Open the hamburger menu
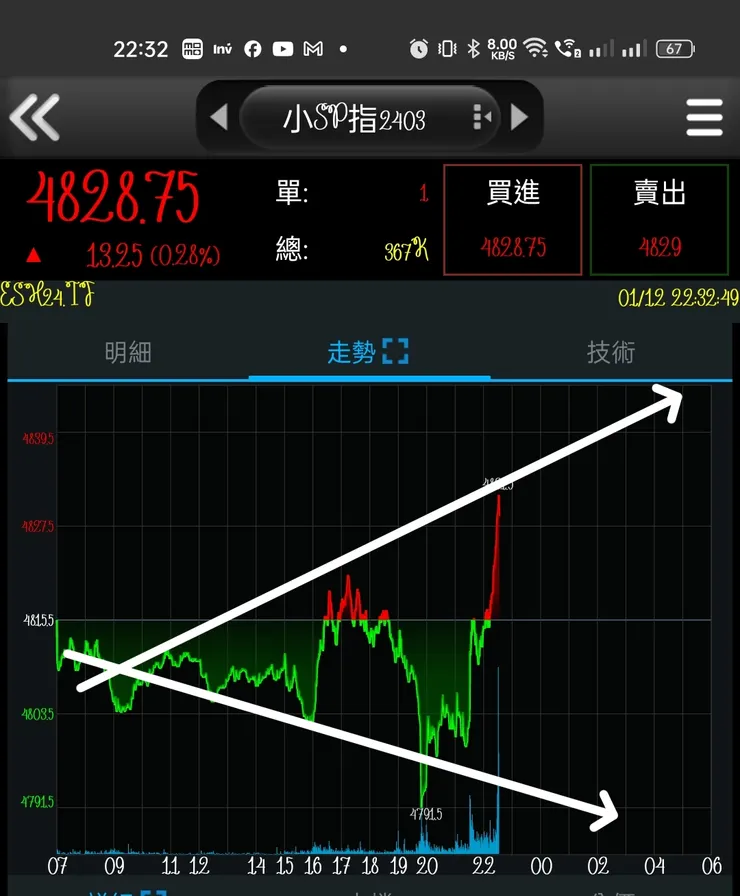This screenshot has height=896, width=740. 705,117
